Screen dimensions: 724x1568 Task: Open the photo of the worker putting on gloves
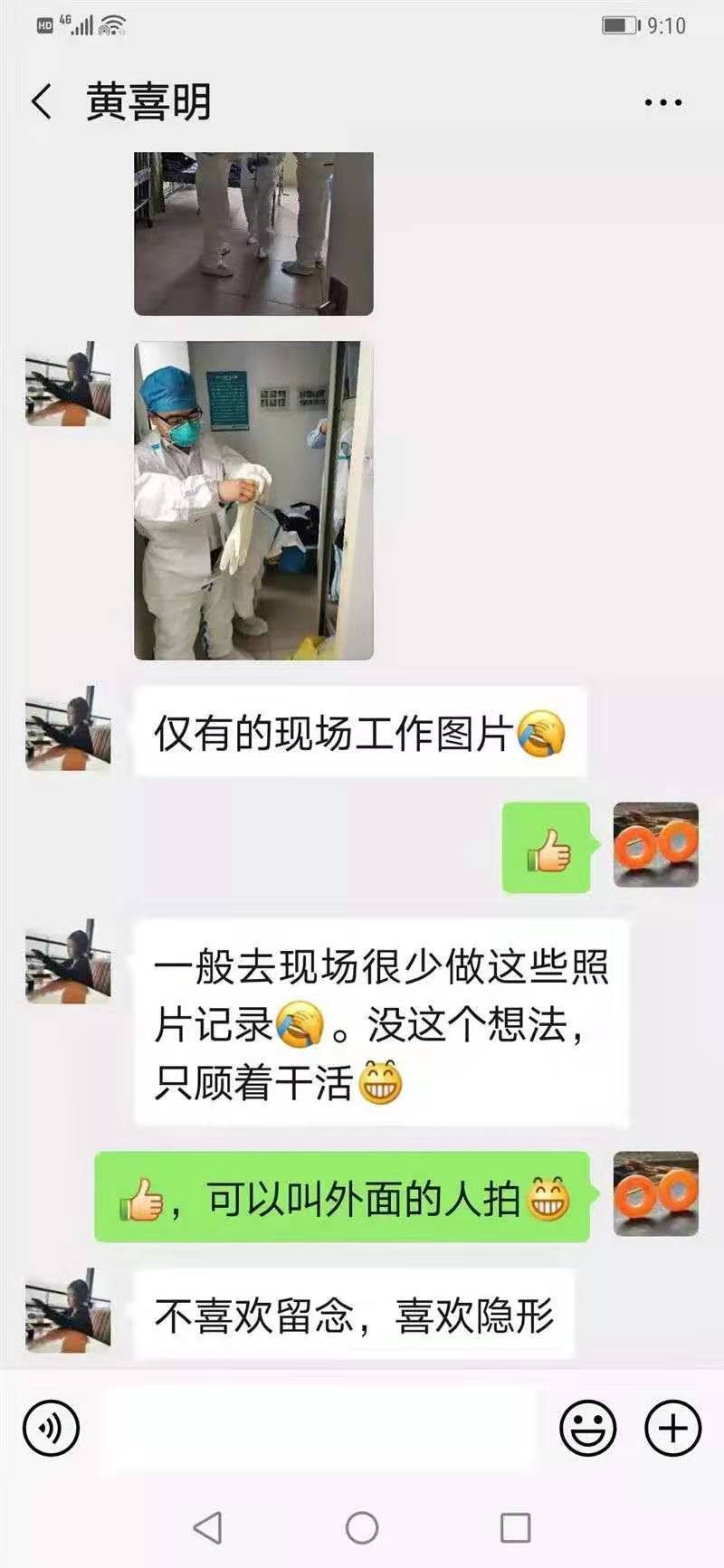253,500
